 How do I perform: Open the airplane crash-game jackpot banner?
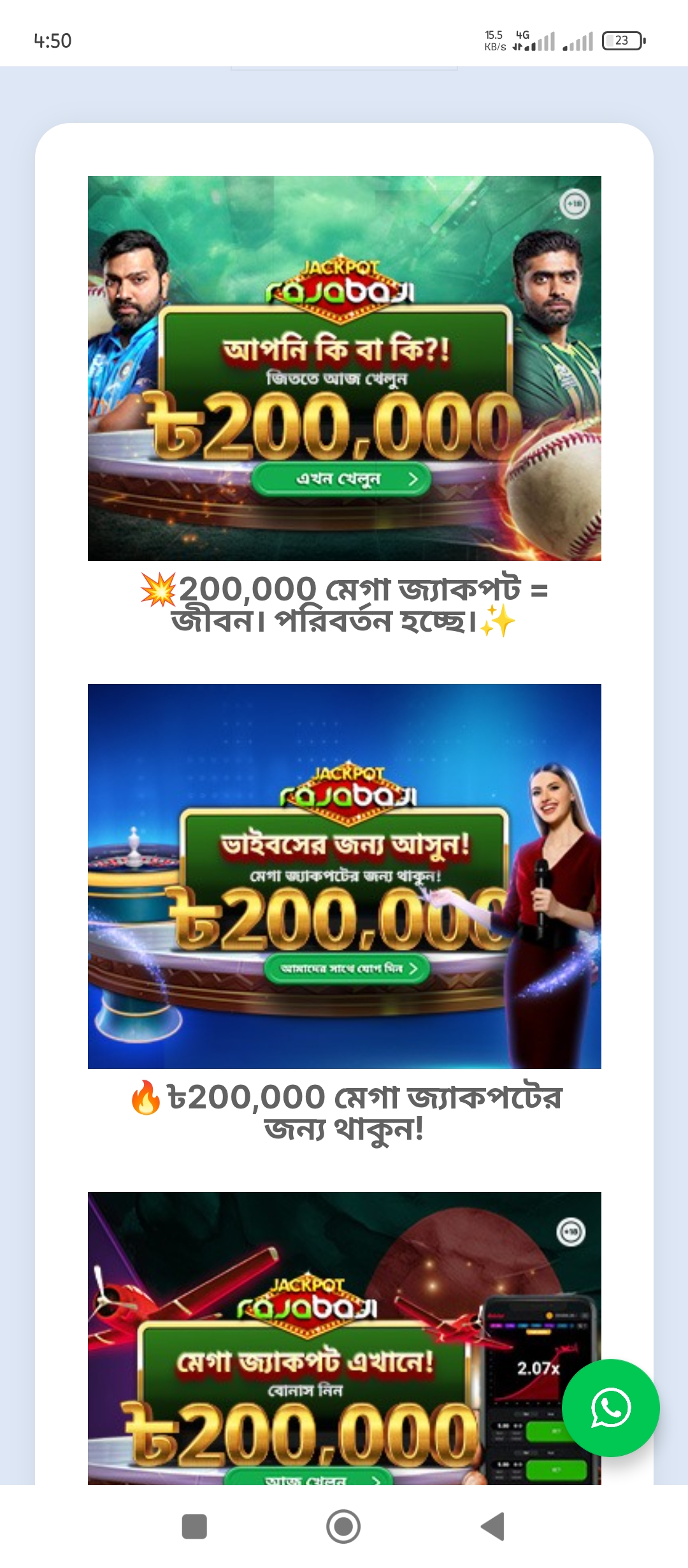point(344,1339)
